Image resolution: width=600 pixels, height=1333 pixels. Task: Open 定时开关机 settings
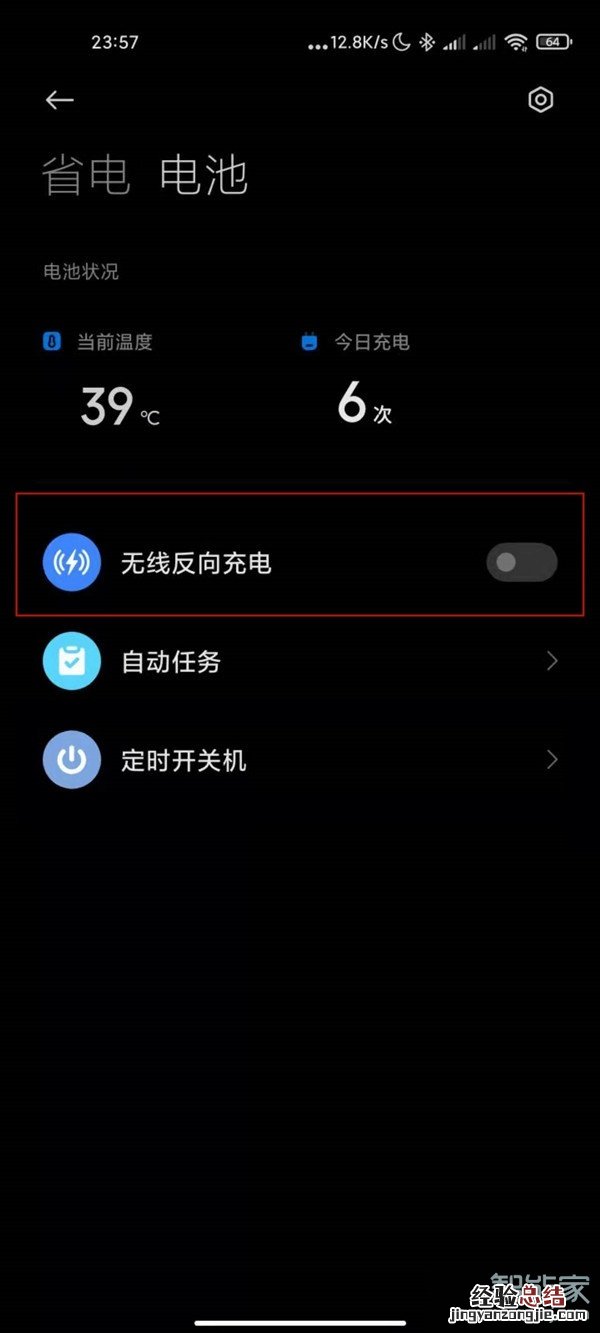click(x=300, y=761)
